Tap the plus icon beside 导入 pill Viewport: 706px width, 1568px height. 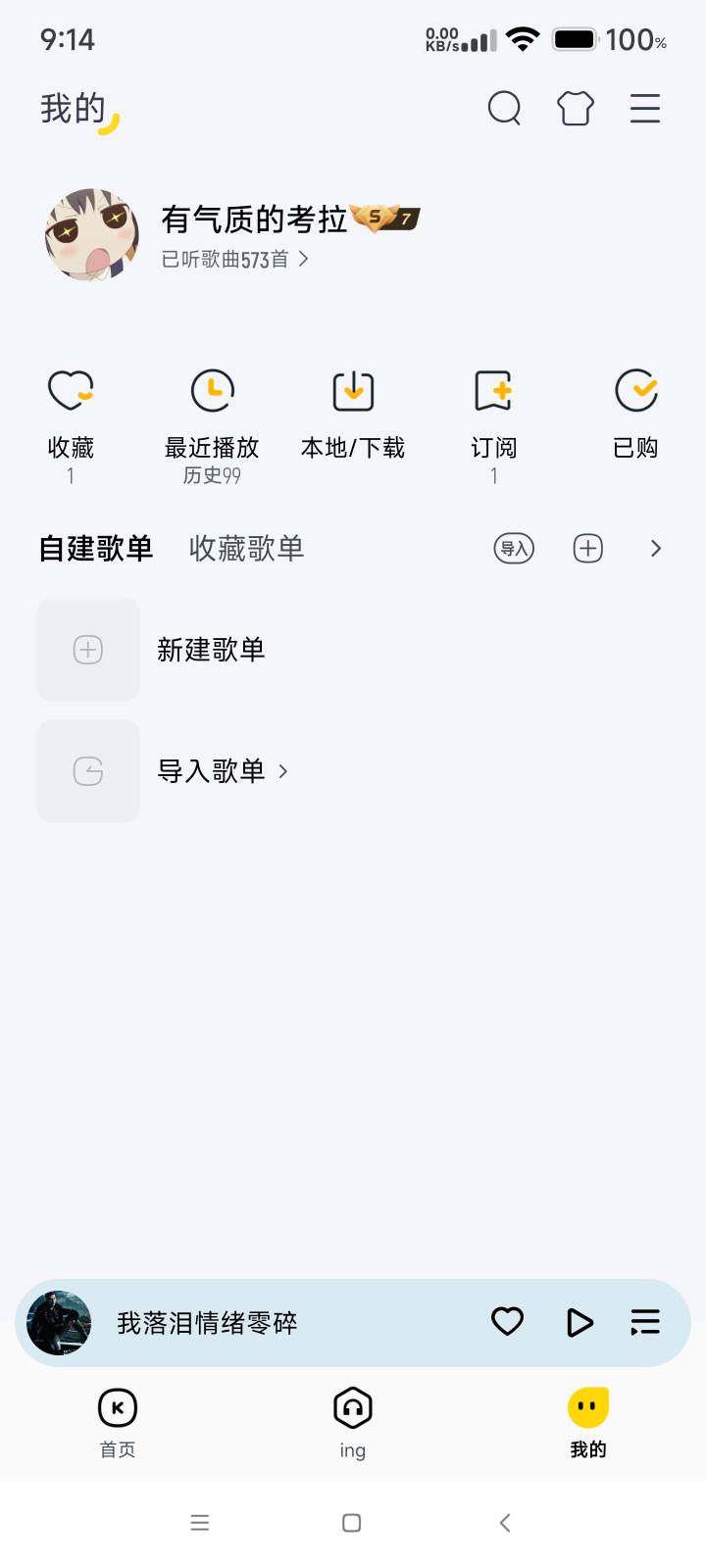coord(587,549)
